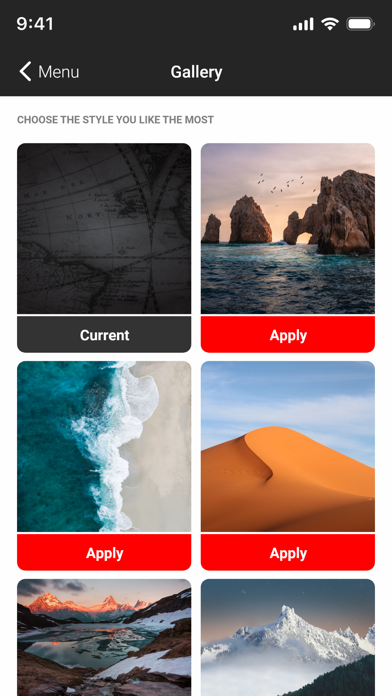
Task: Open the mountain lake sunset image
Action: pos(104,637)
